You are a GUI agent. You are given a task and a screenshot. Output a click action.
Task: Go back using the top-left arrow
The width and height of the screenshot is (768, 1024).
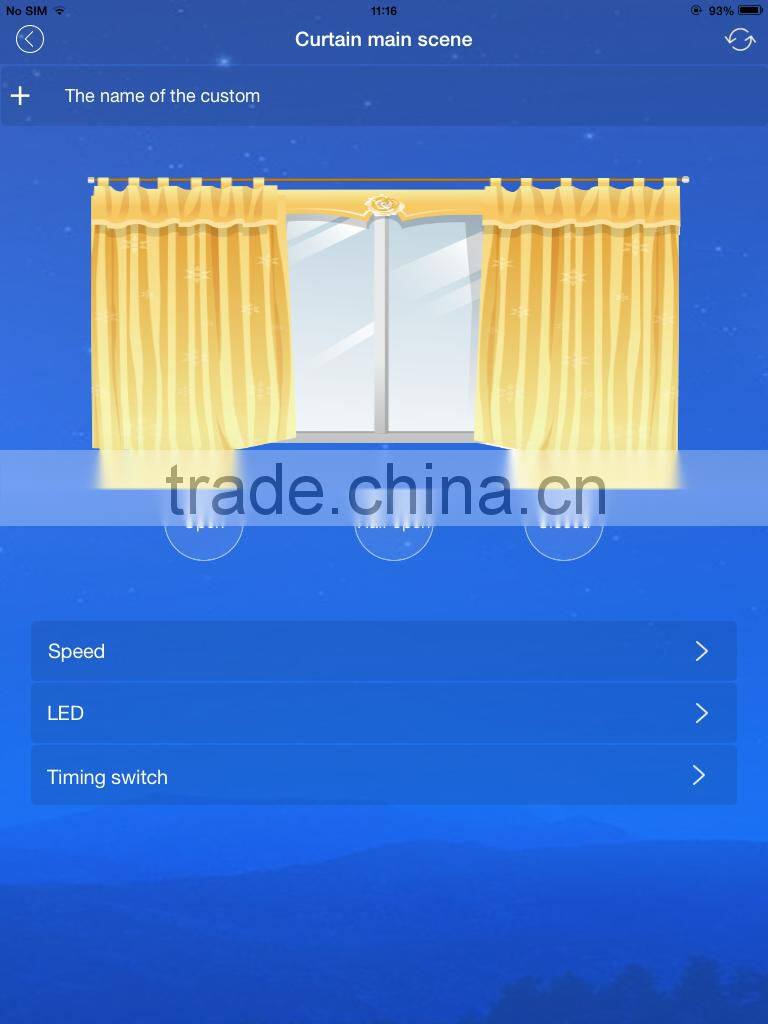pos(29,39)
